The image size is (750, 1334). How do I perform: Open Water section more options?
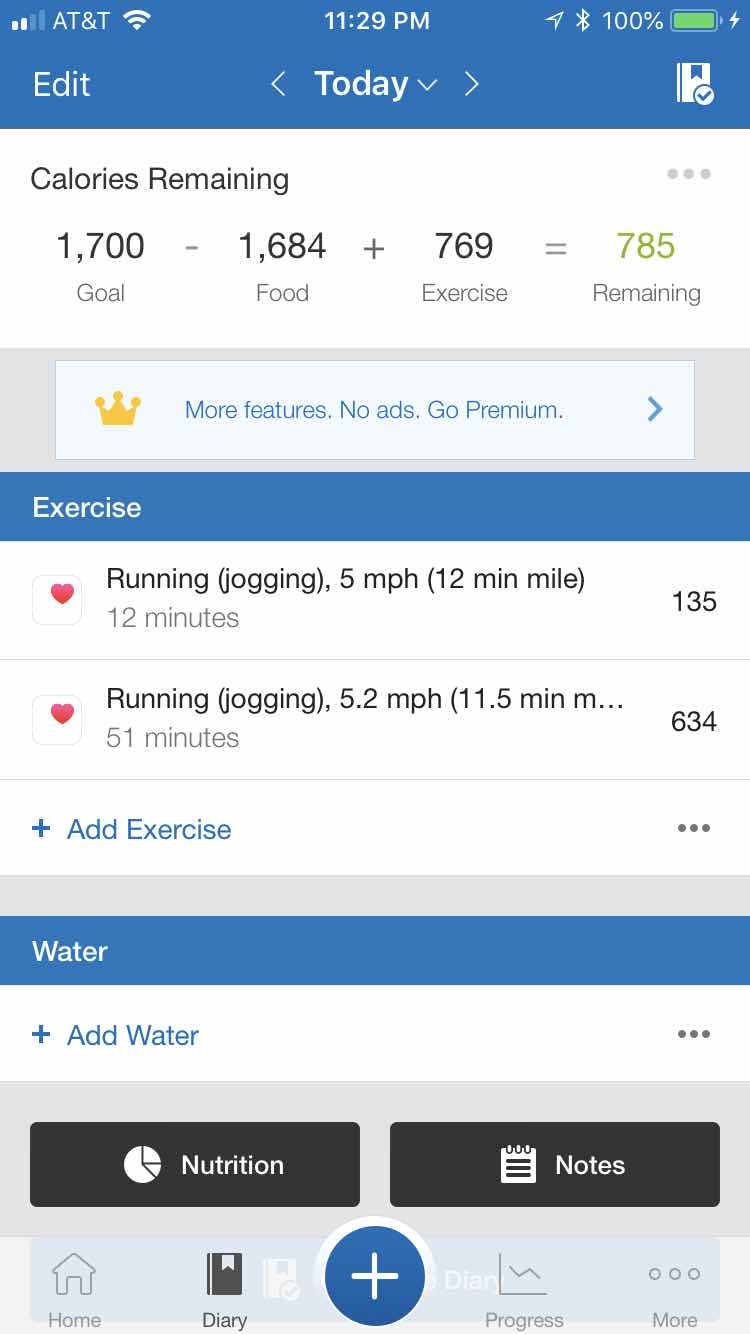[x=694, y=1034]
